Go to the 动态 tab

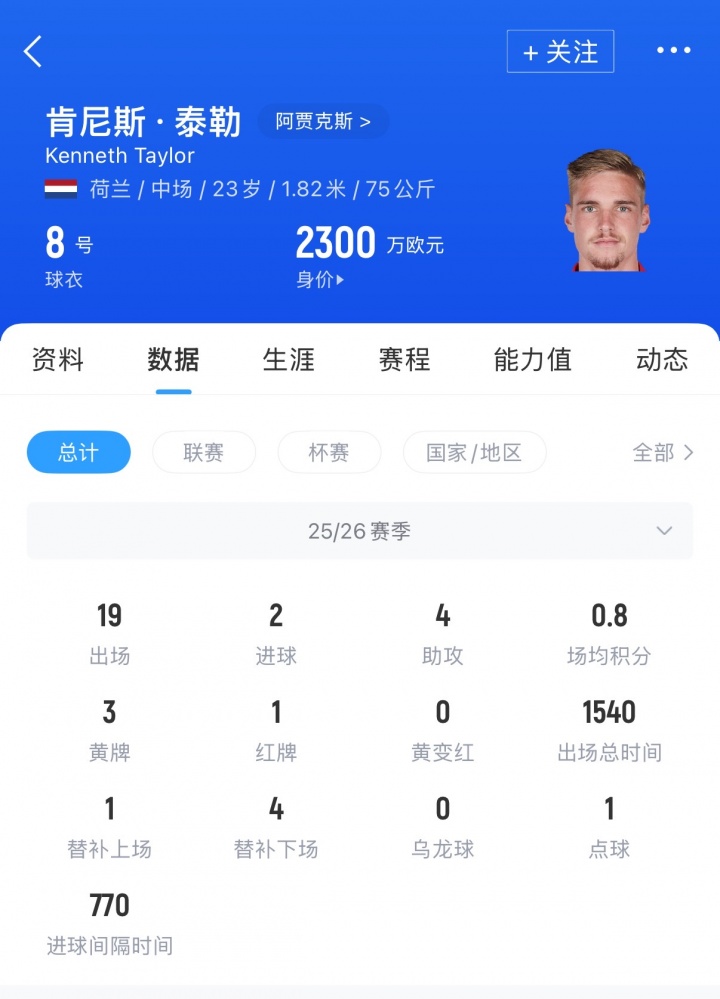pyautogui.click(x=661, y=360)
